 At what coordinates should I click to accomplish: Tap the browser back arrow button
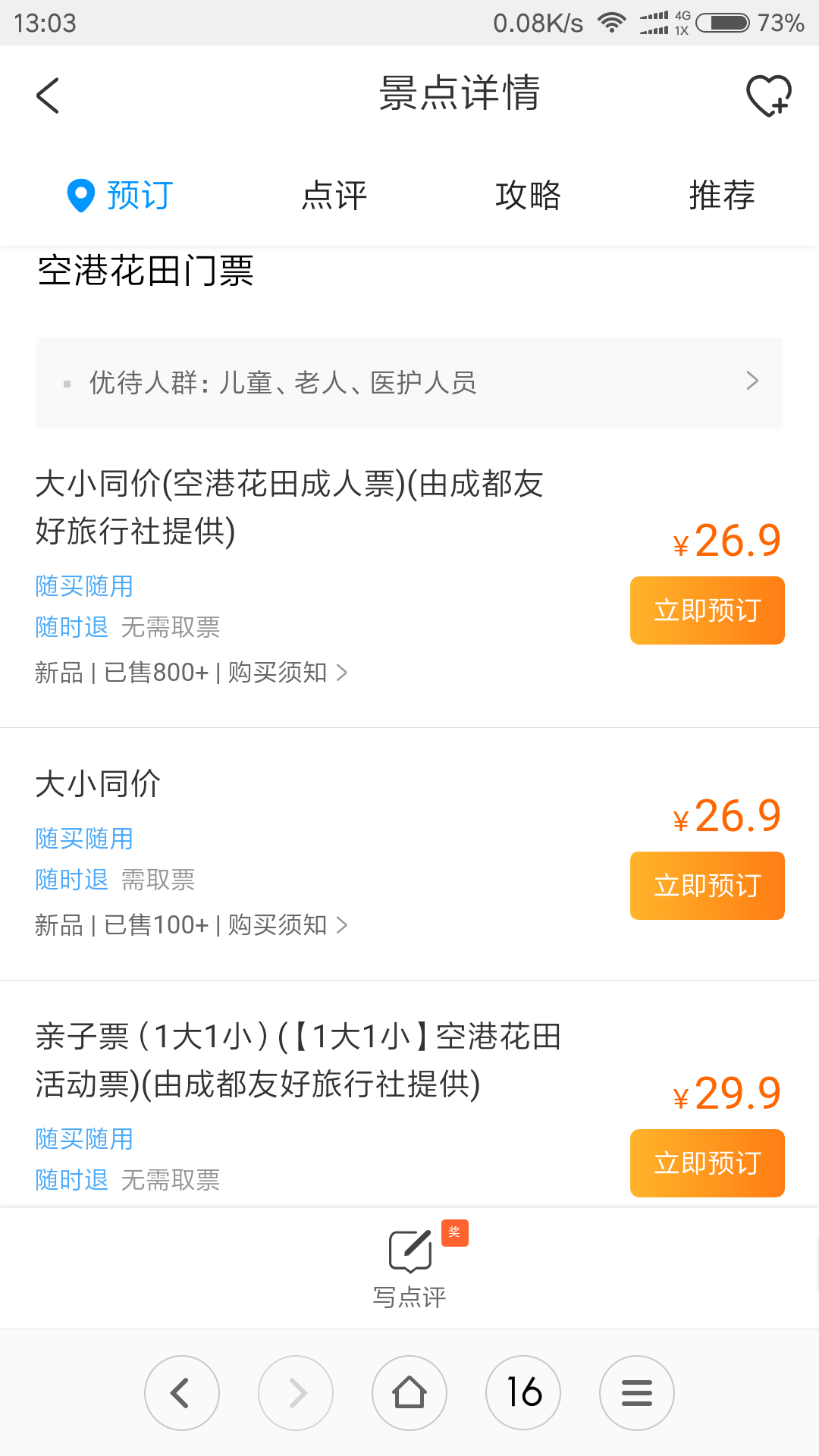tap(182, 1393)
